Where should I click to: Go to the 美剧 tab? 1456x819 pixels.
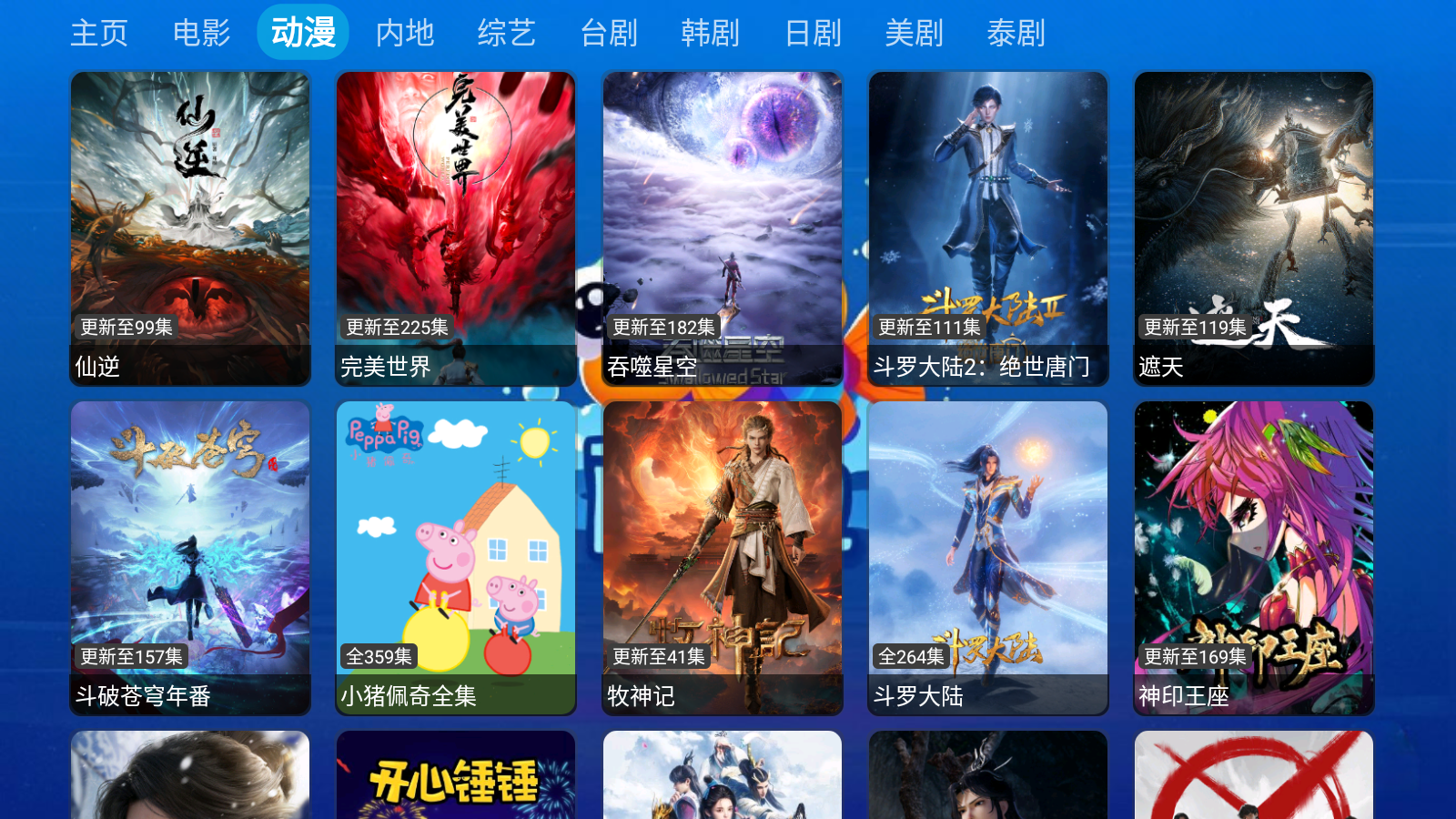tap(915, 34)
